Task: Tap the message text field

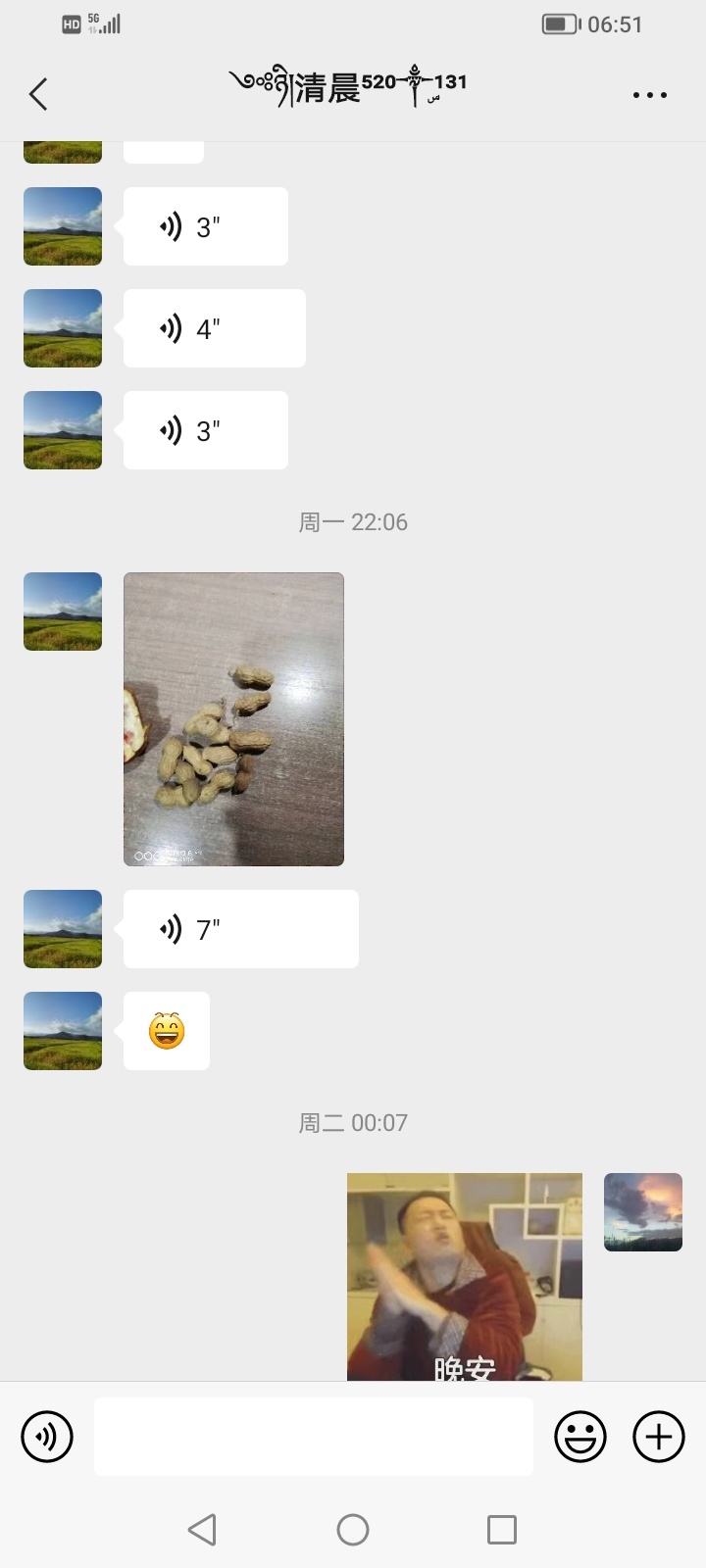Action: click(314, 1437)
